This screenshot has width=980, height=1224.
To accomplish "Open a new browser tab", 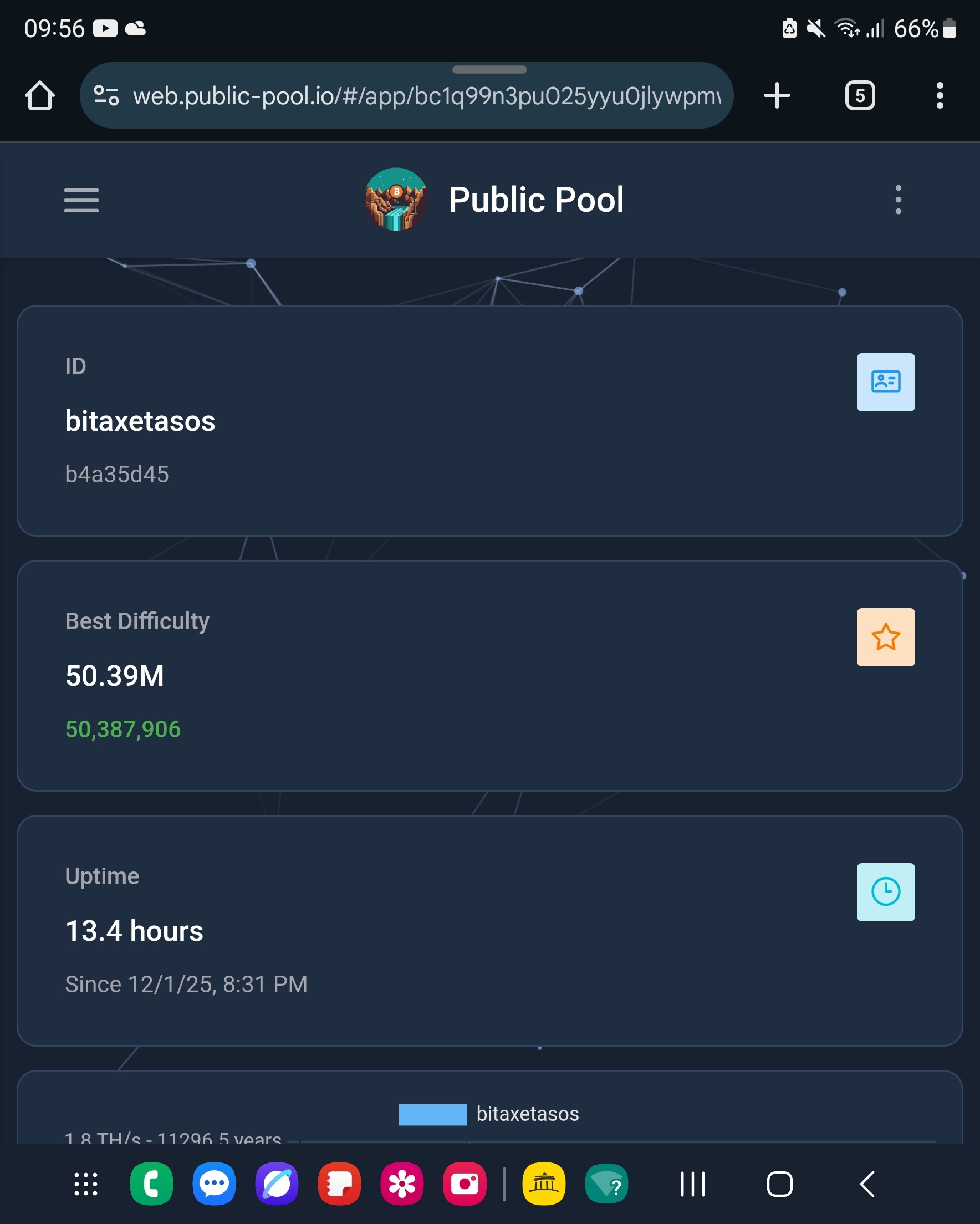I will click(x=777, y=96).
